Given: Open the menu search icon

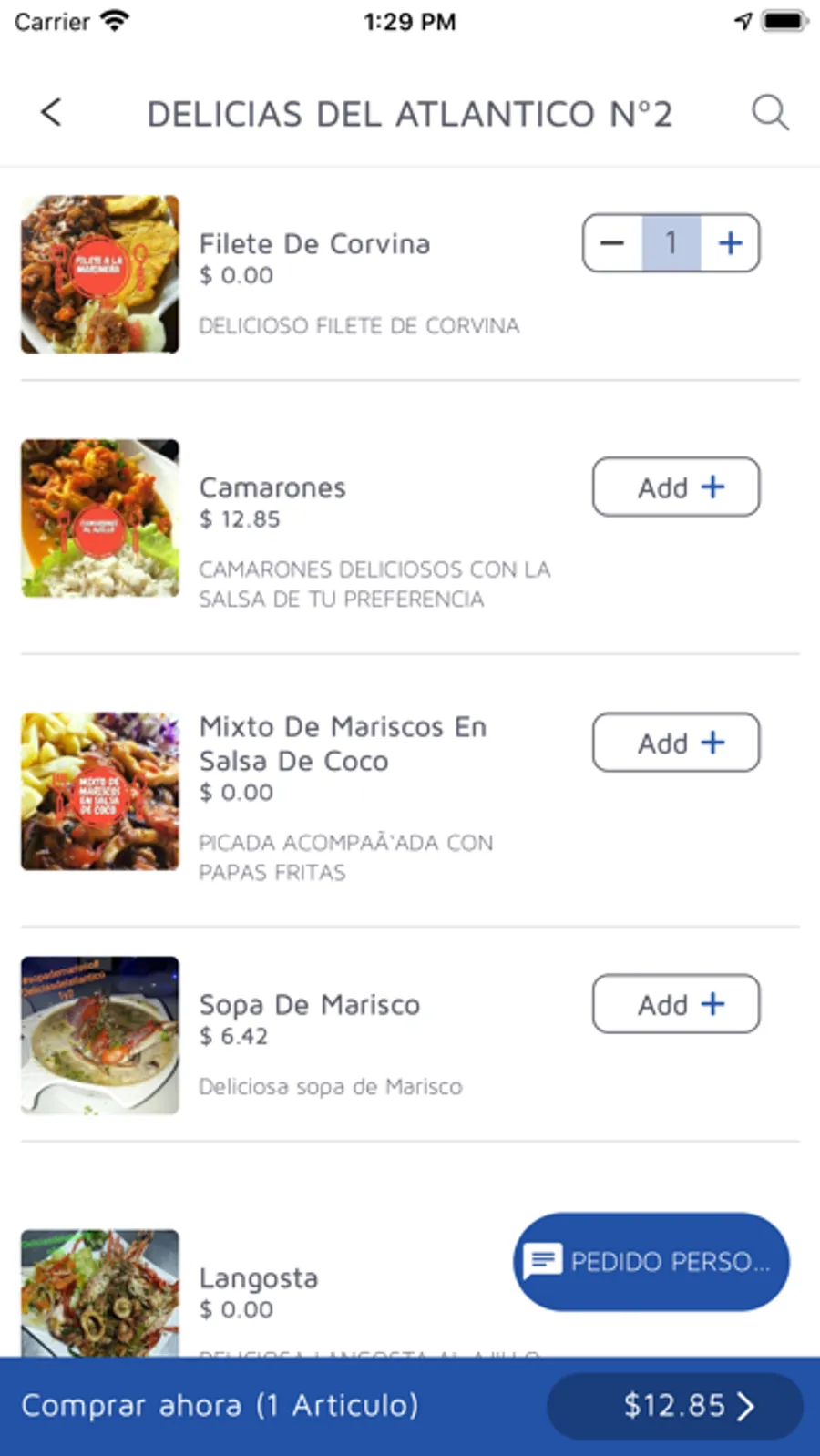Looking at the screenshot, I should point(770,113).
